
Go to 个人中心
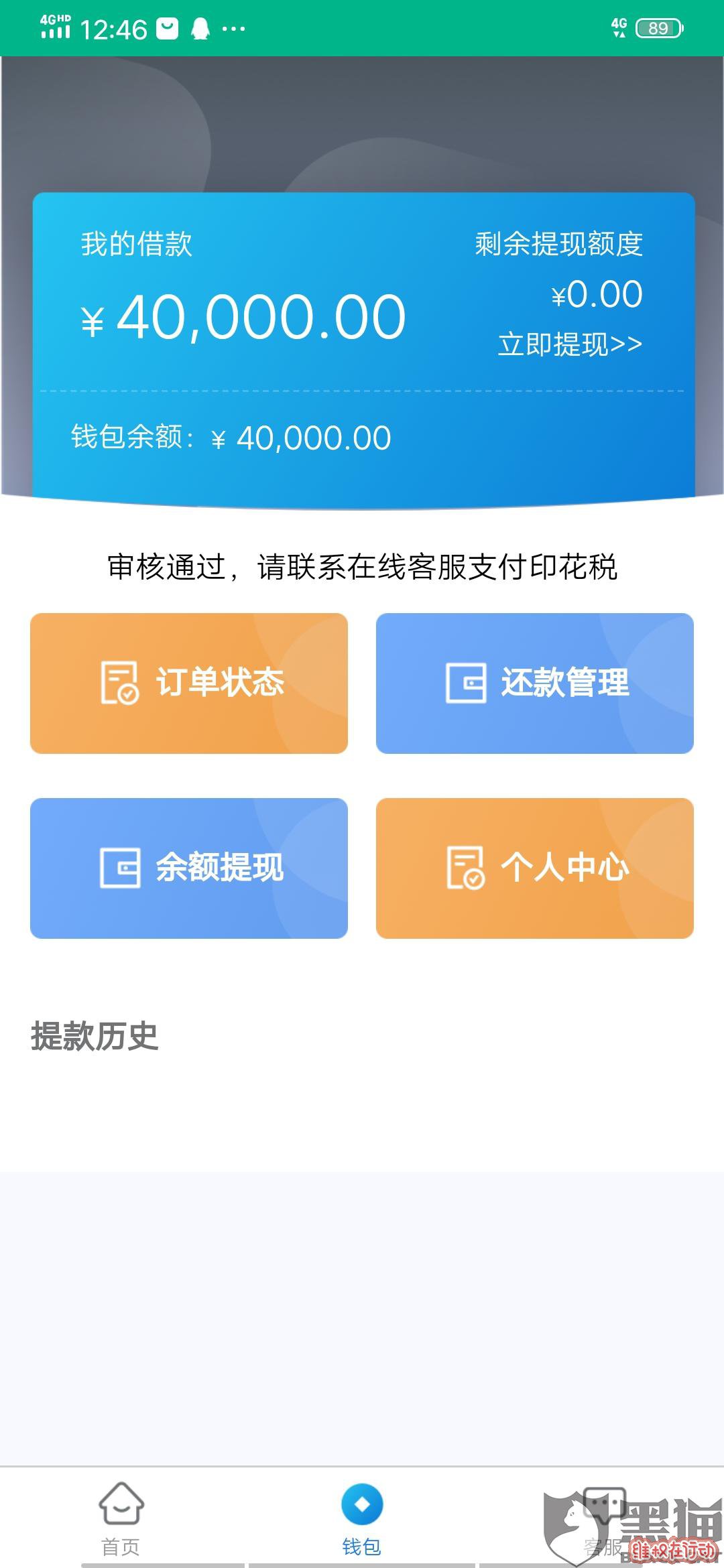[x=534, y=868]
